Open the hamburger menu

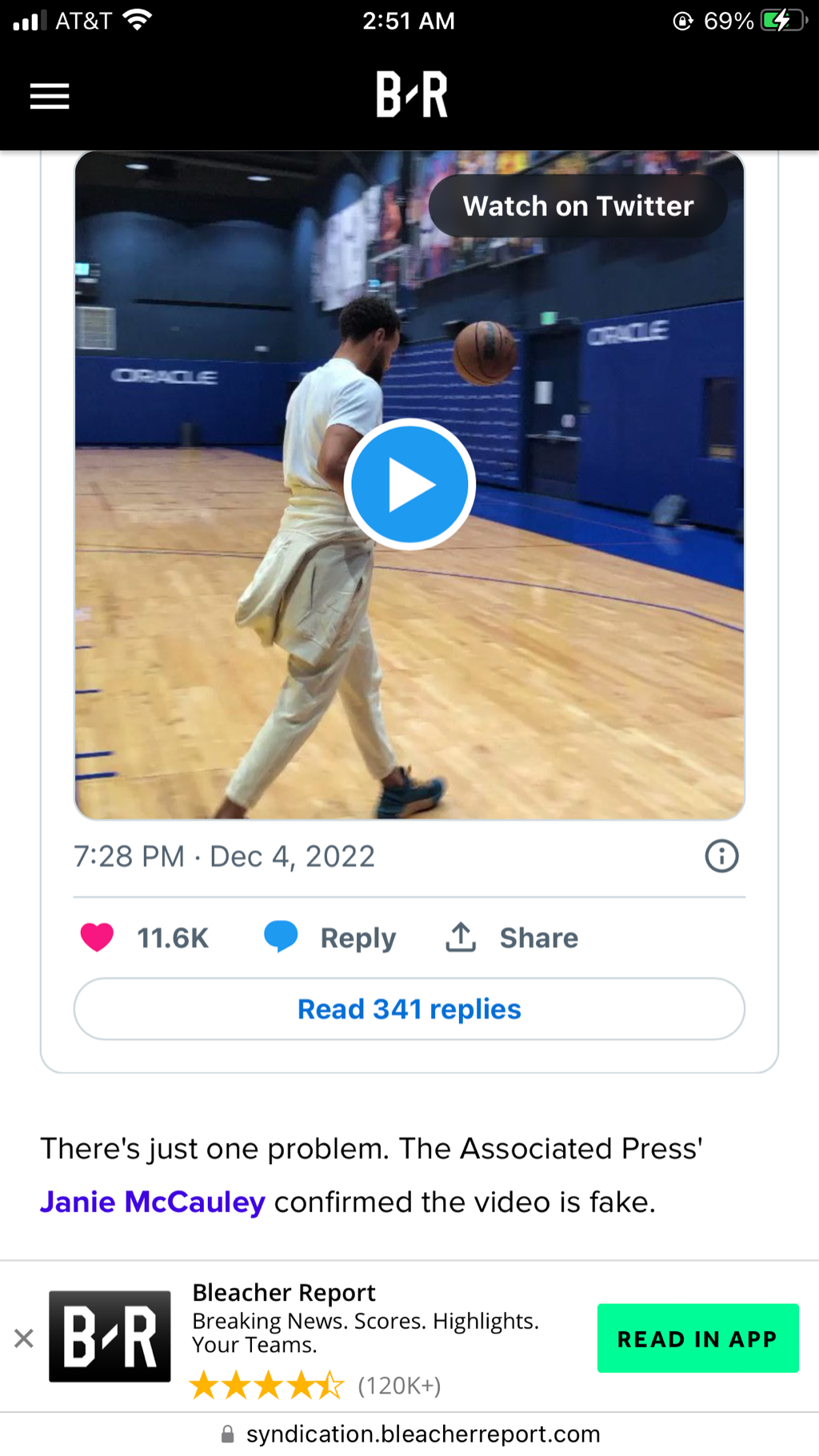click(x=50, y=96)
